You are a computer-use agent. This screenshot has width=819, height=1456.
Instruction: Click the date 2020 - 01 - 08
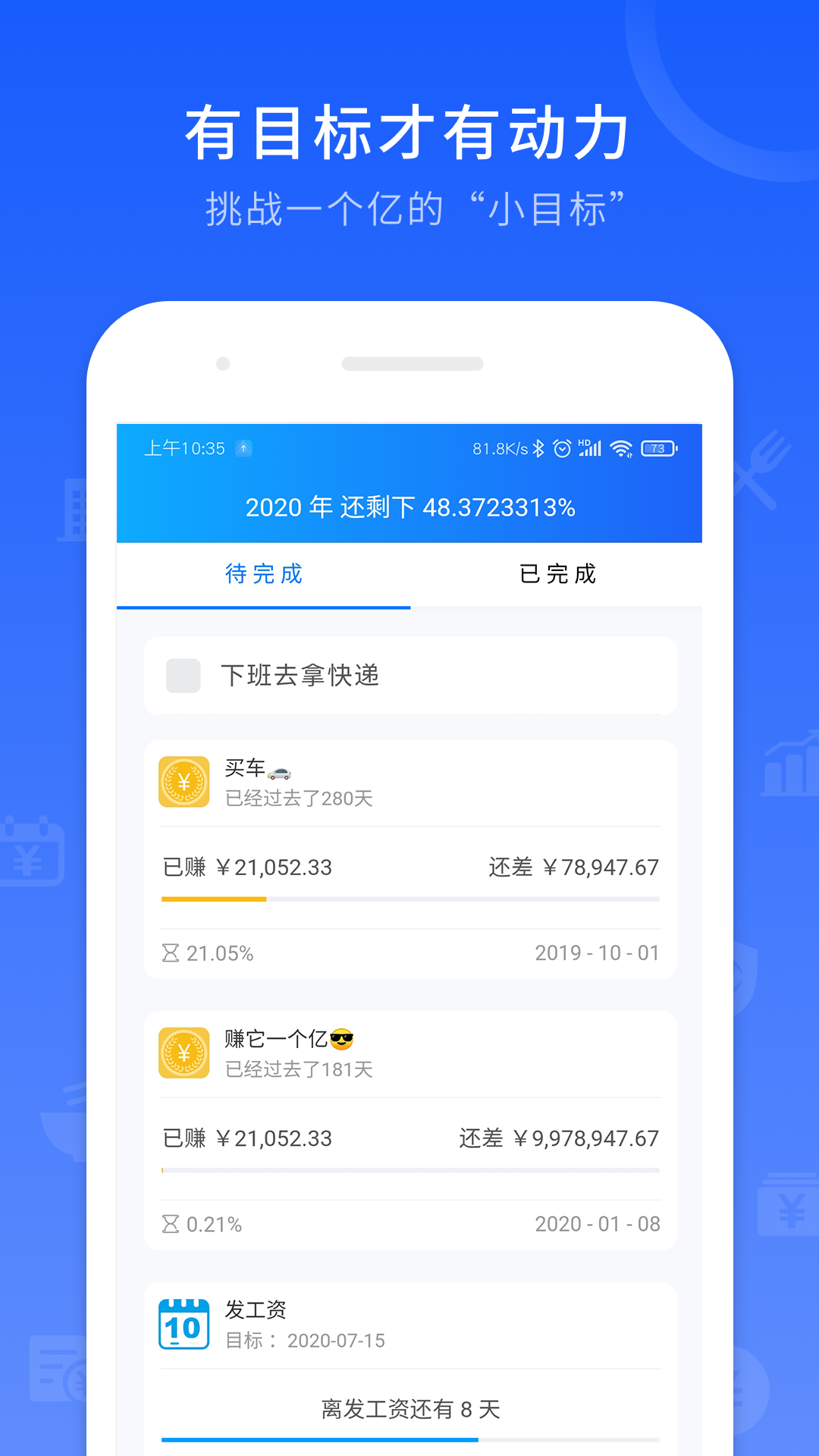(598, 1223)
